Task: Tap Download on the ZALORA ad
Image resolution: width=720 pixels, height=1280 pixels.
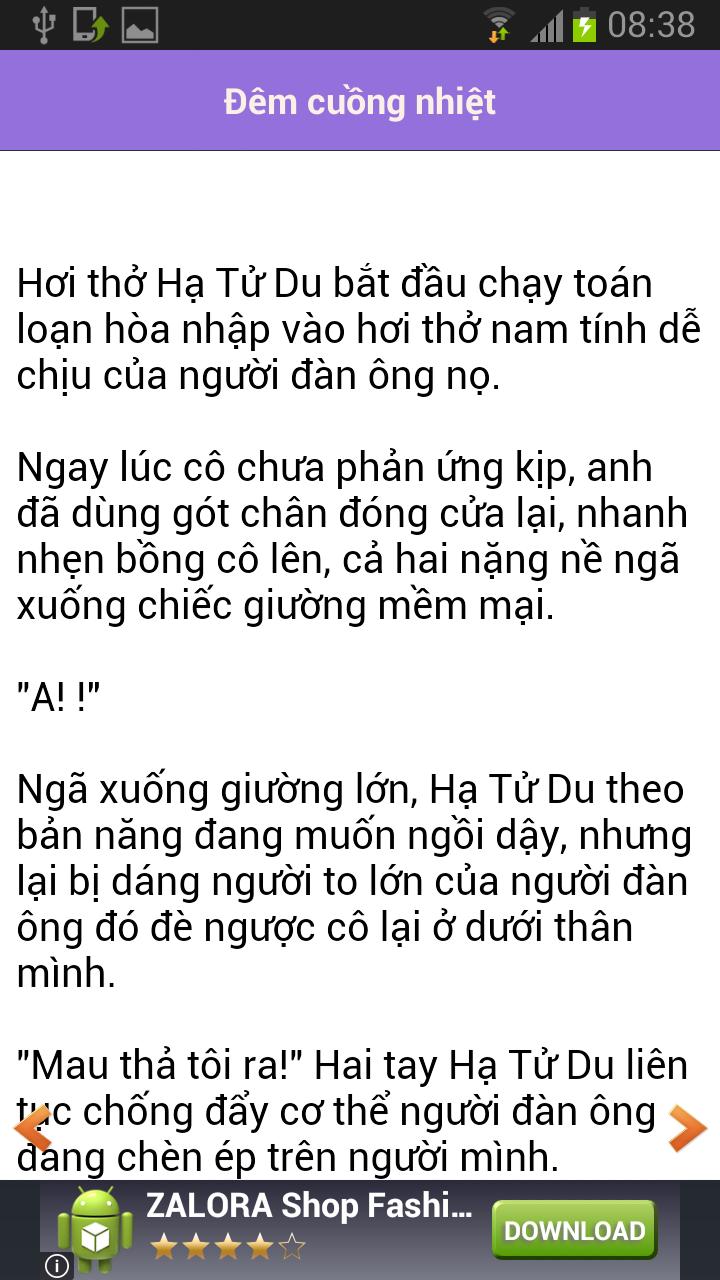Action: click(574, 1230)
